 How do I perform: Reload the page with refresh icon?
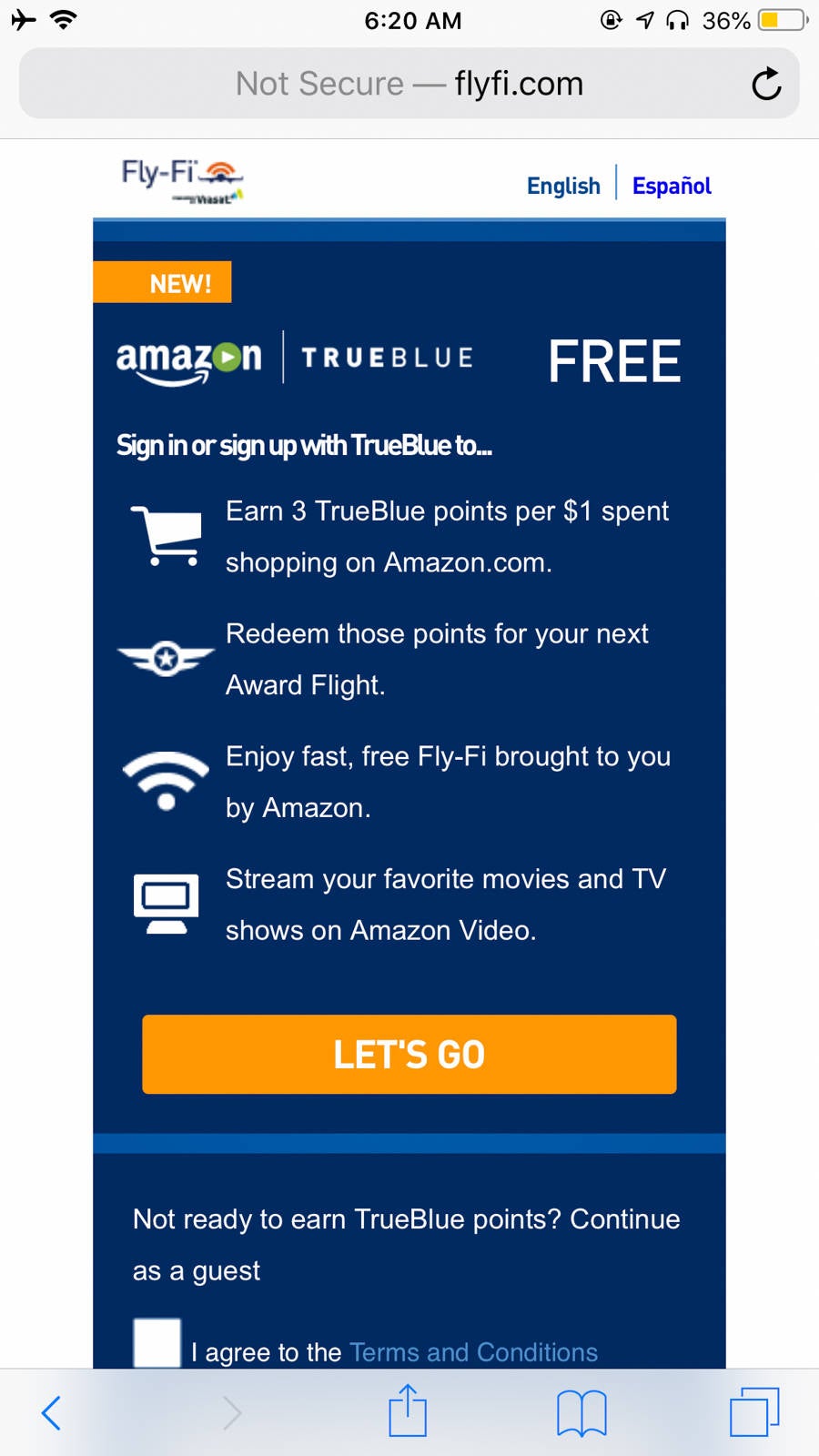[x=766, y=84]
